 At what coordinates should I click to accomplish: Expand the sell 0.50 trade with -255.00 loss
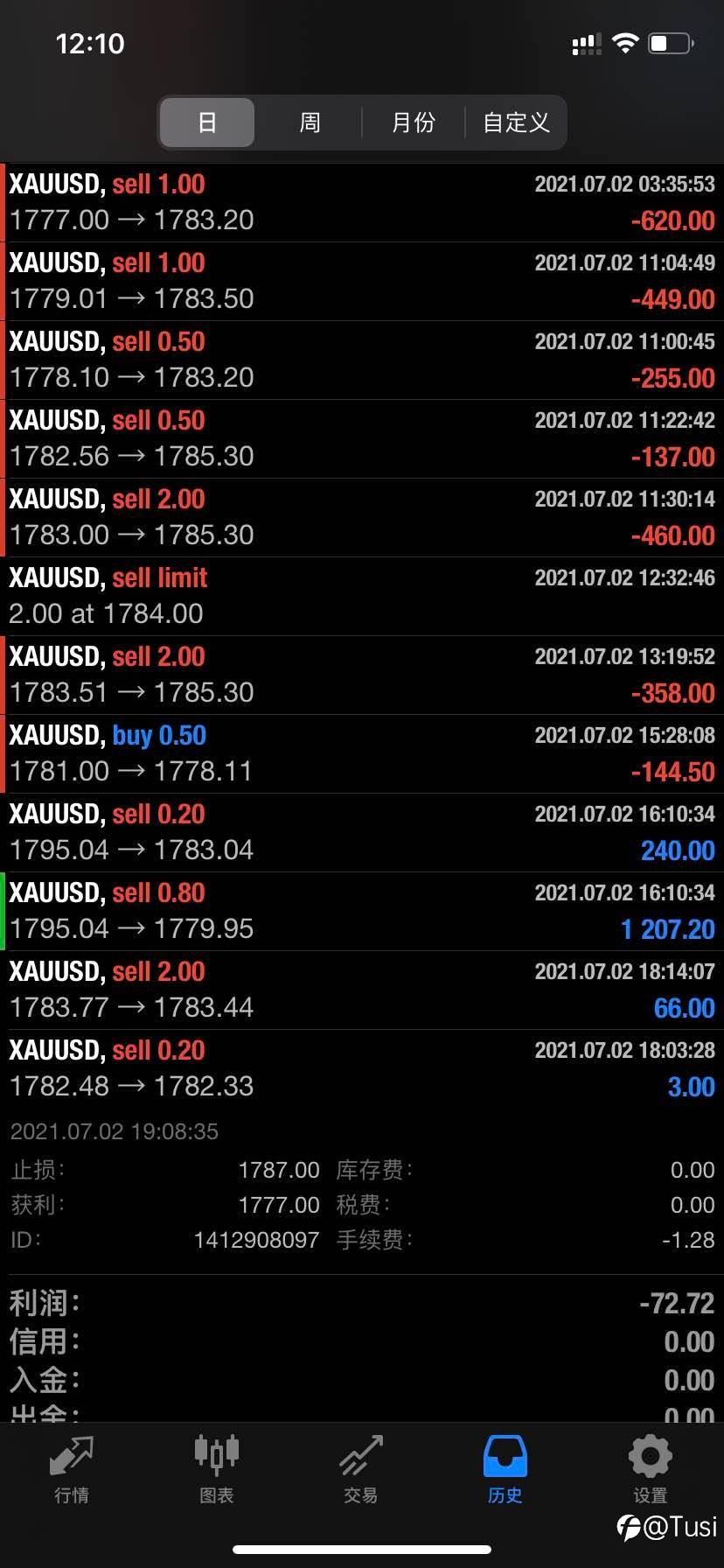point(362,360)
